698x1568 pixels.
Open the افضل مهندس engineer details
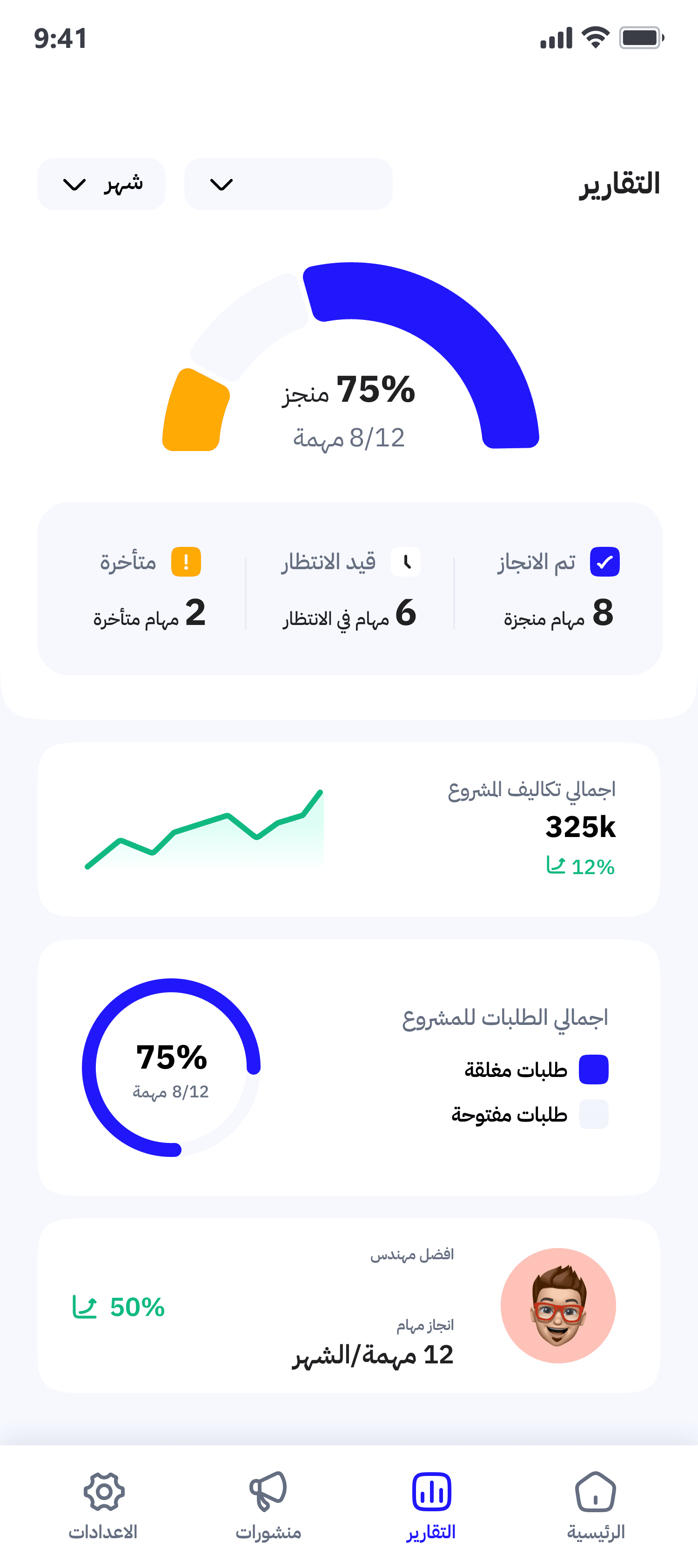412,1255
